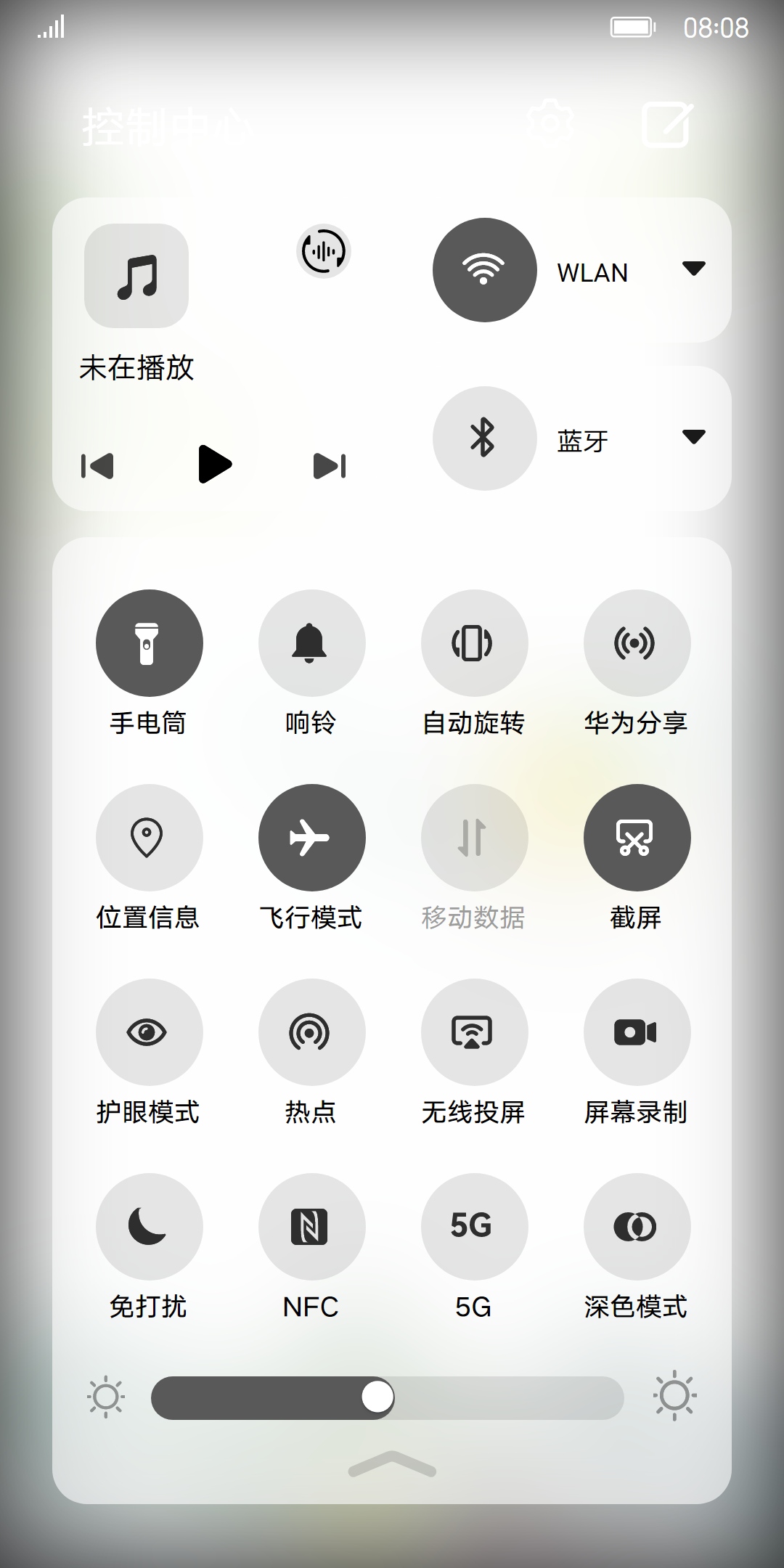Screen dimensions: 784x1568
Task: Enable 护眼模式 eye comfort
Action: 150,1032
